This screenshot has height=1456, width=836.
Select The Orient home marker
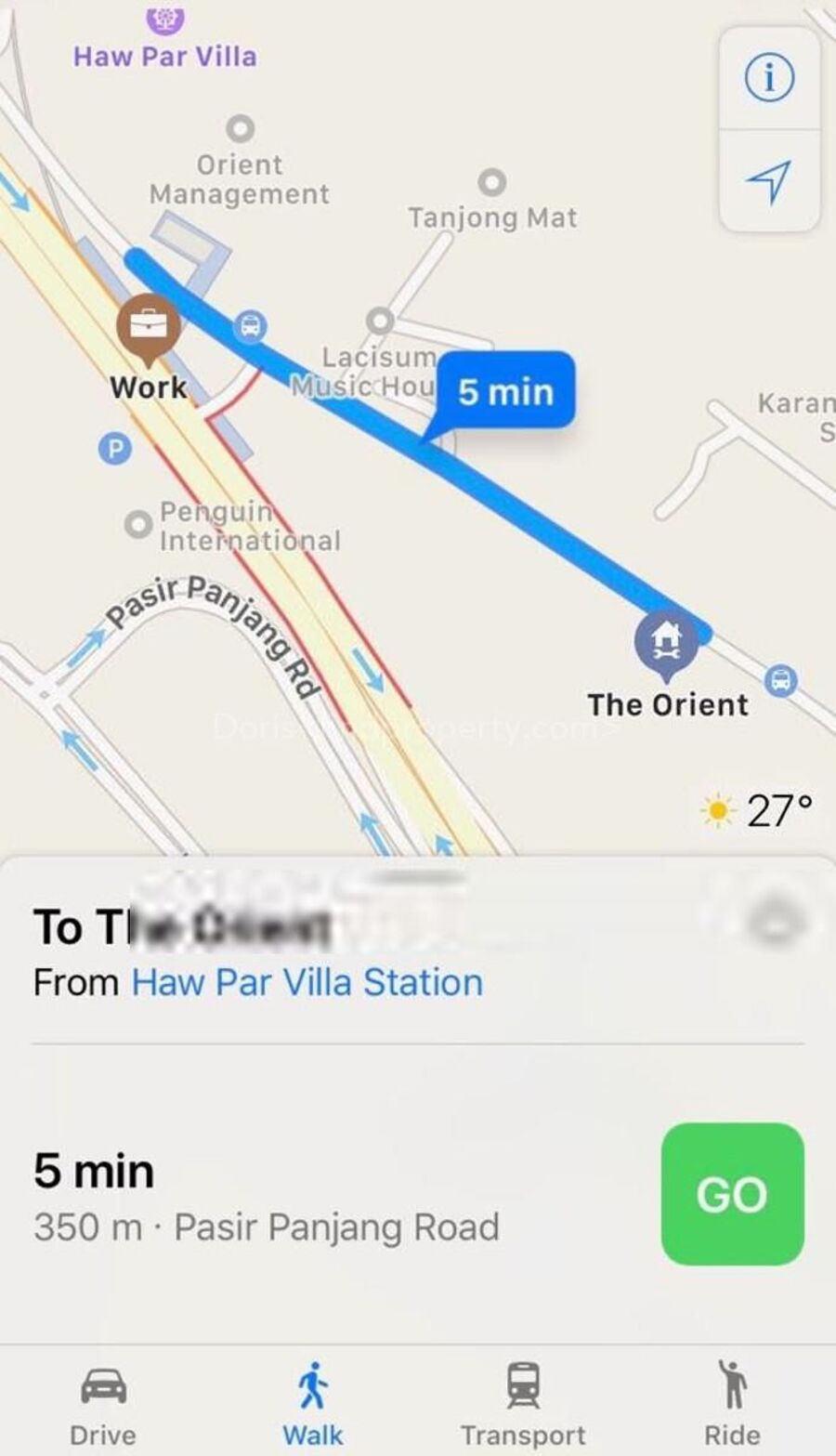(665, 645)
